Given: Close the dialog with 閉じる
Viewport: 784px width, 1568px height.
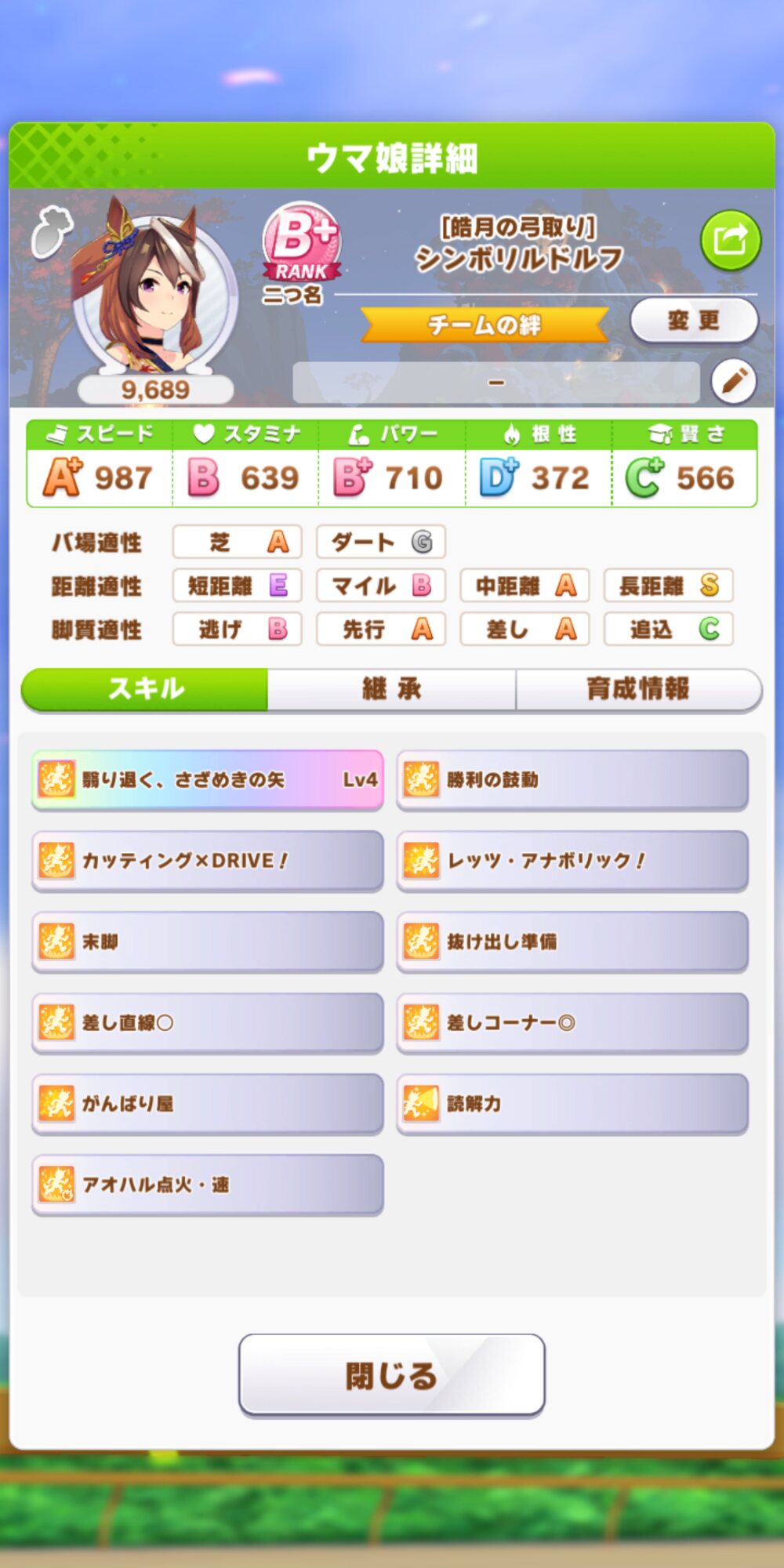Looking at the screenshot, I should [x=391, y=1375].
